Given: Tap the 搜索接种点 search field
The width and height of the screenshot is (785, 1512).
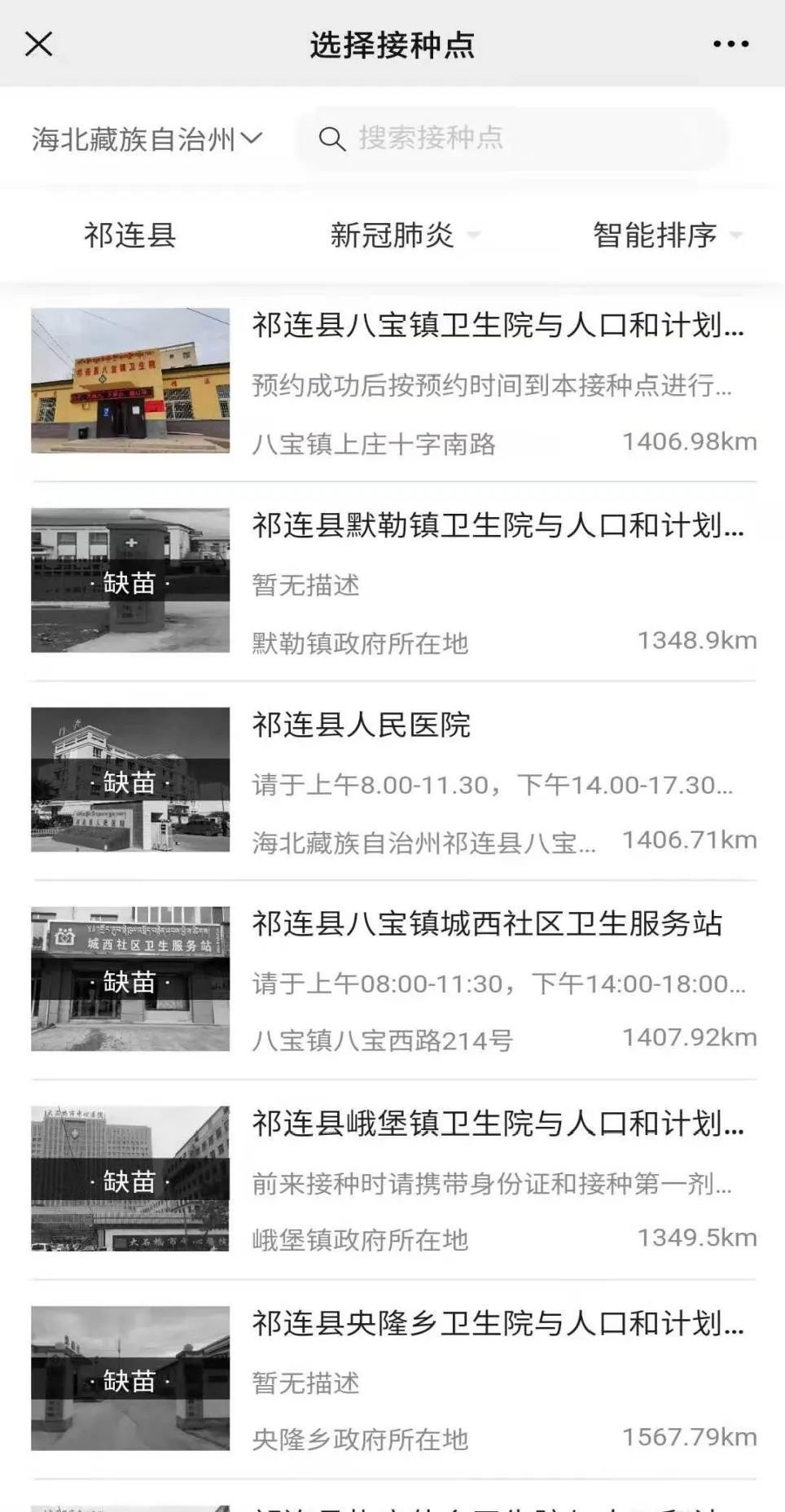Looking at the screenshot, I should [513, 138].
